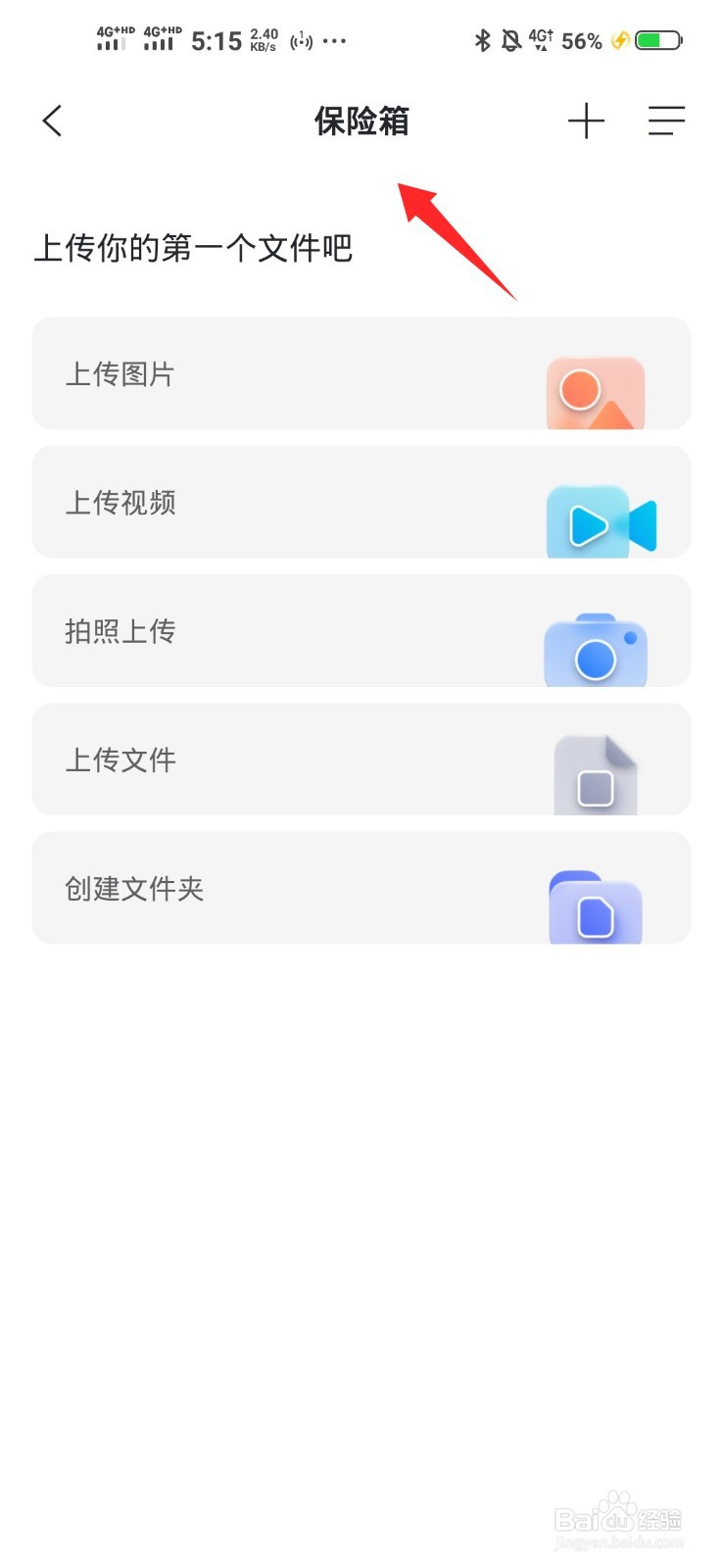723x1568 pixels.
Task: Open the sort menu icon
Action: (x=666, y=122)
